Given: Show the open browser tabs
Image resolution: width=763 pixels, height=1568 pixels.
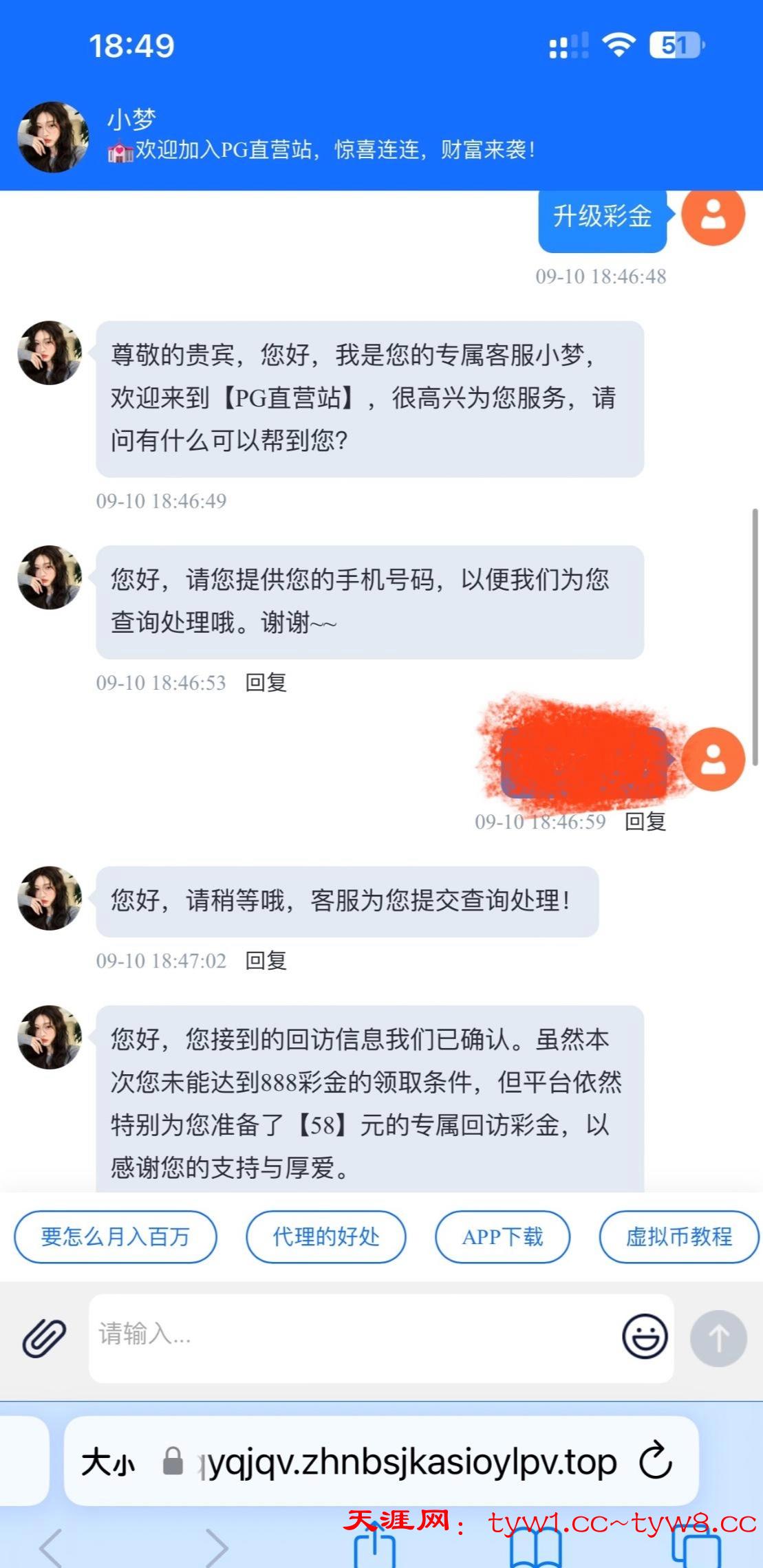Looking at the screenshot, I should coord(696,1549).
